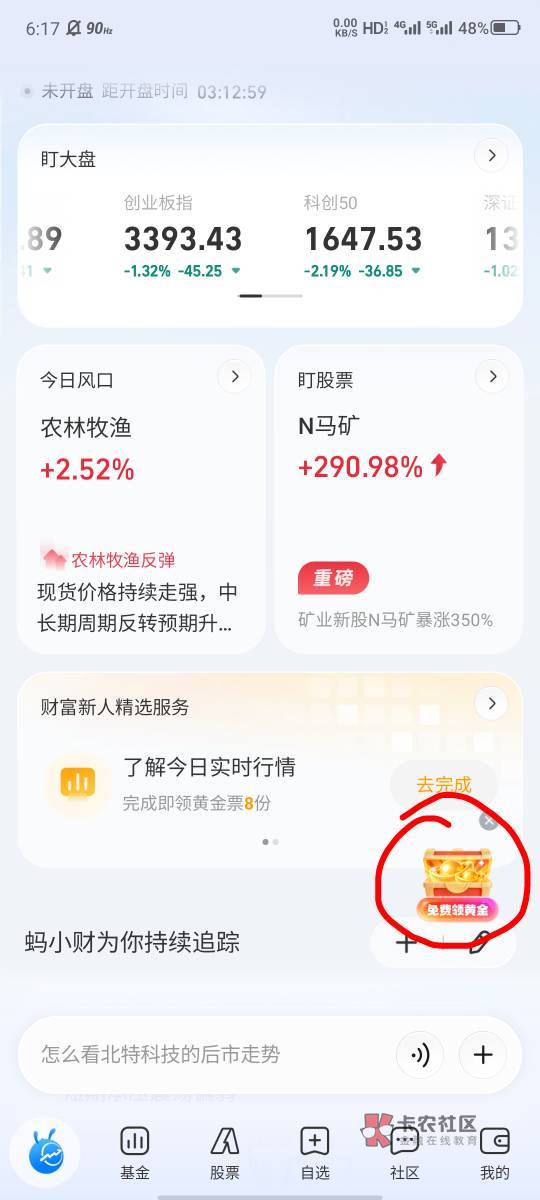Add a tracking item beside 蚂小财为你持续追踪
Screen dimensions: 540x1200
pos(406,942)
